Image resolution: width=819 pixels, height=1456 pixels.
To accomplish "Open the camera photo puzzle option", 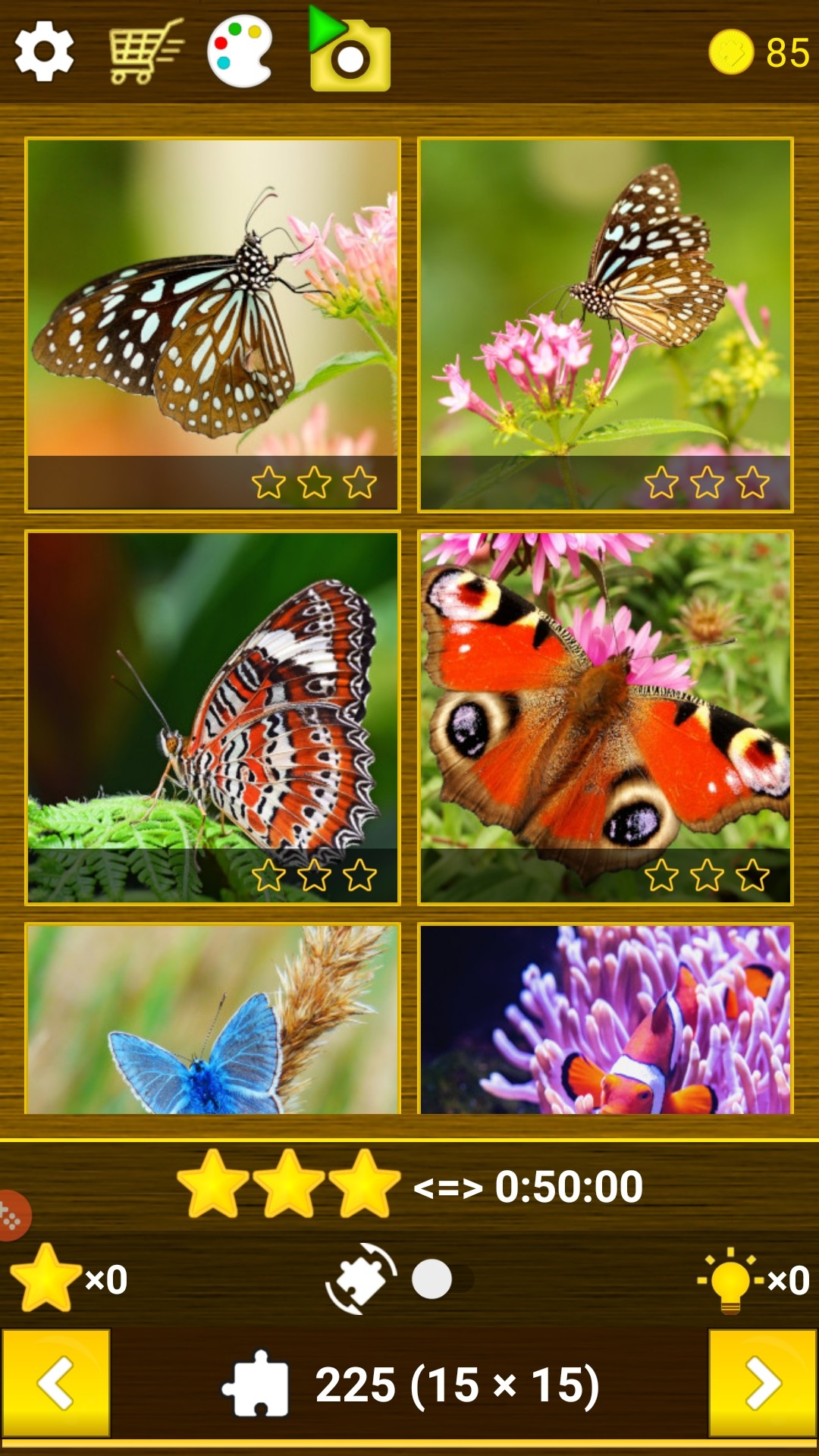I will 350,50.
